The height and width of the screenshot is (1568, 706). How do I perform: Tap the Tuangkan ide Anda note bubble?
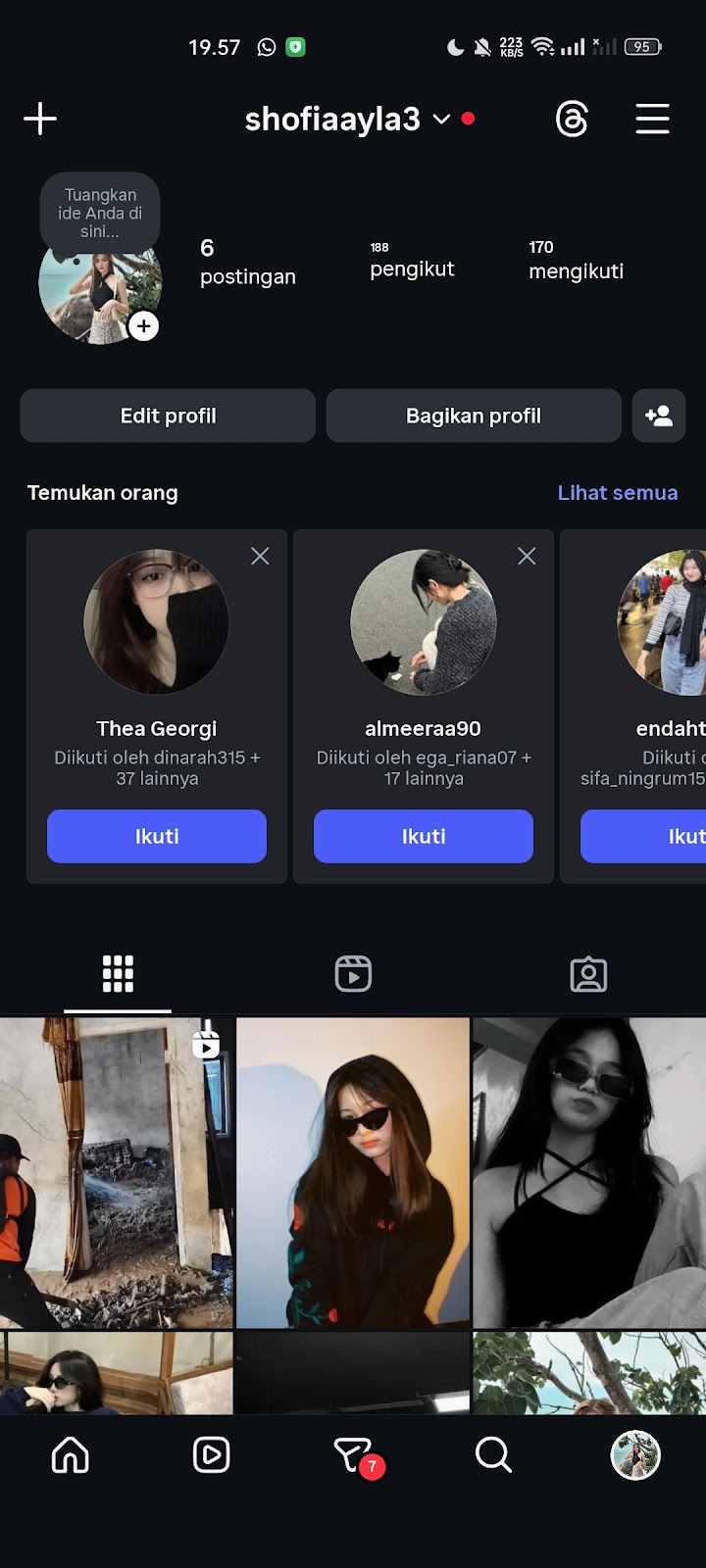point(100,213)
